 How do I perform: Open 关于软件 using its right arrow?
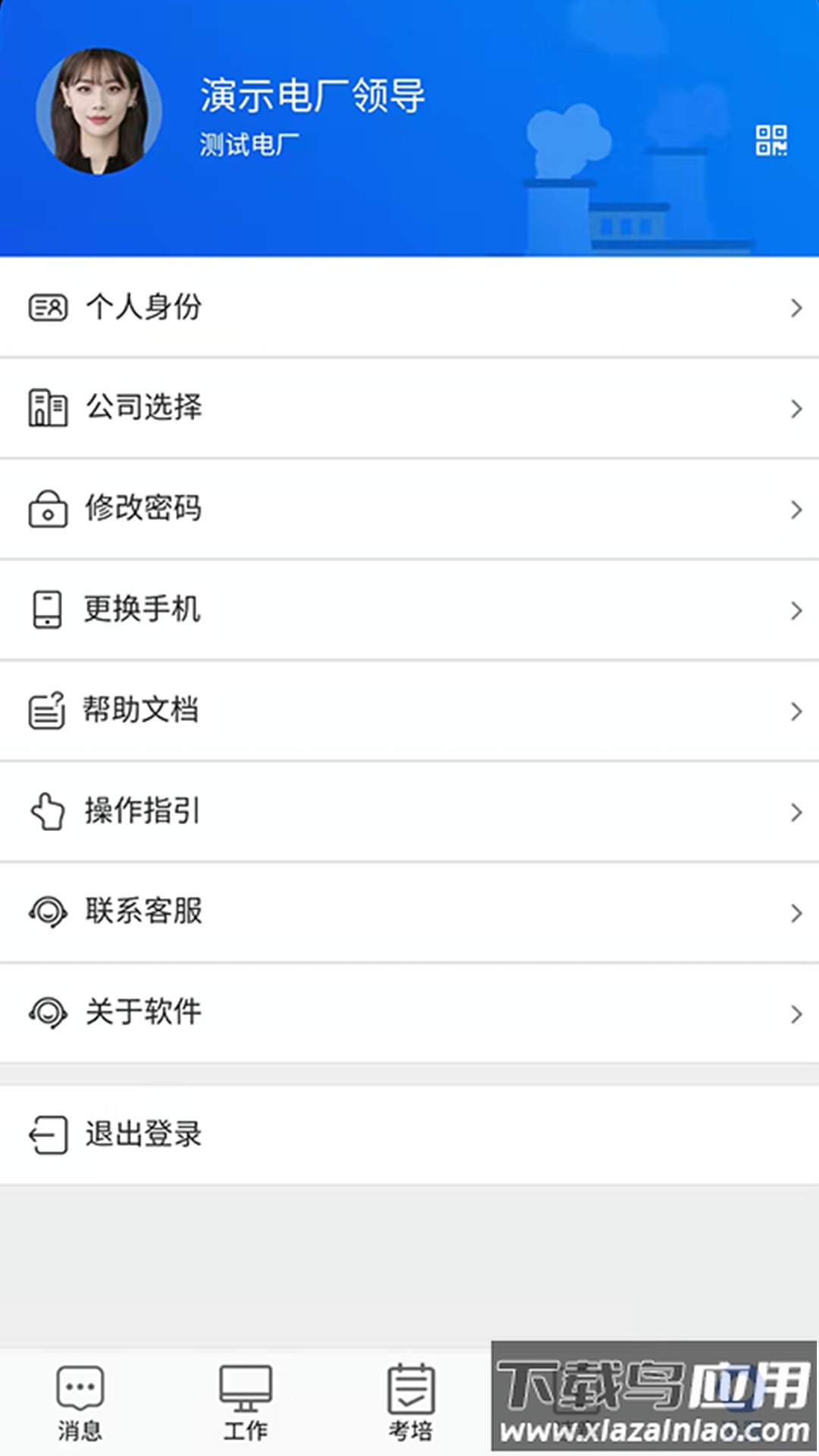coord(795,1013)
